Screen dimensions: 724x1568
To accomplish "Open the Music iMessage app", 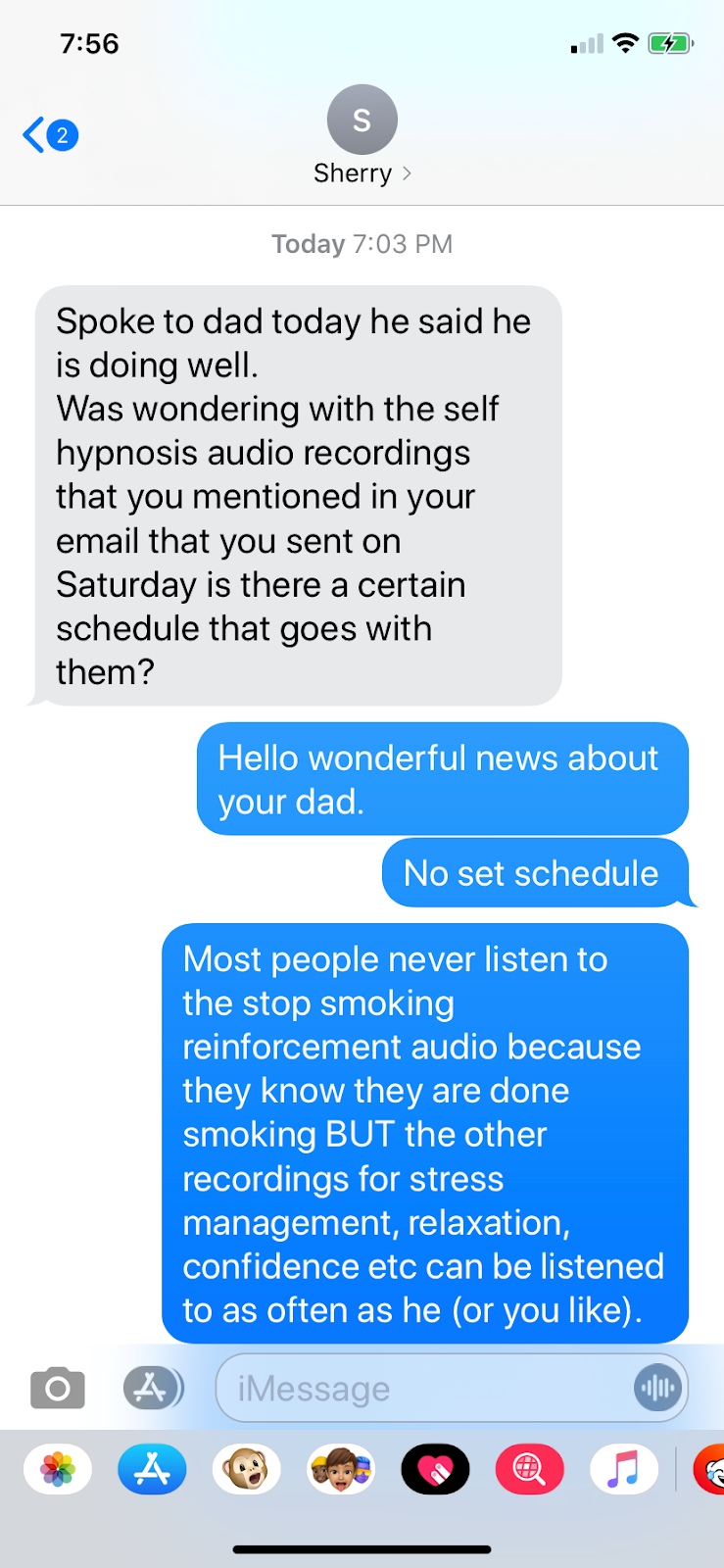I will coord(623,1469).
